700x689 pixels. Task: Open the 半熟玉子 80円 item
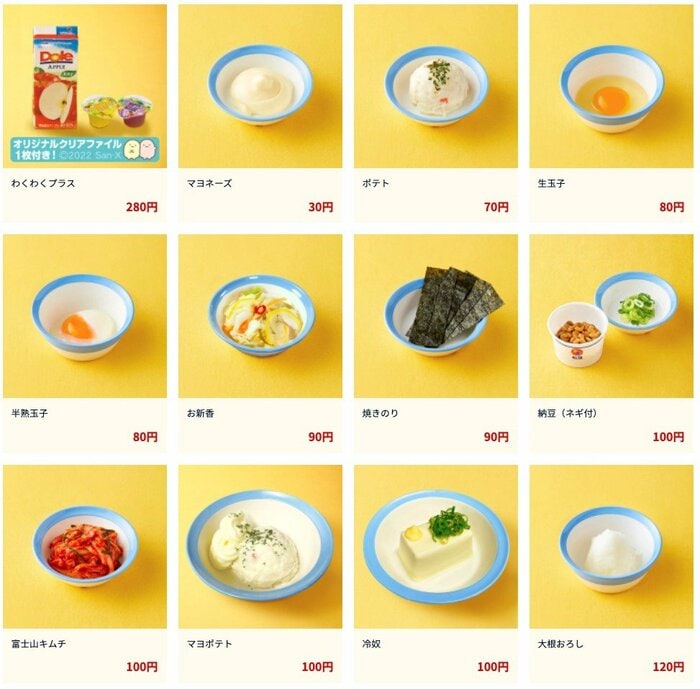click(85, 317)
